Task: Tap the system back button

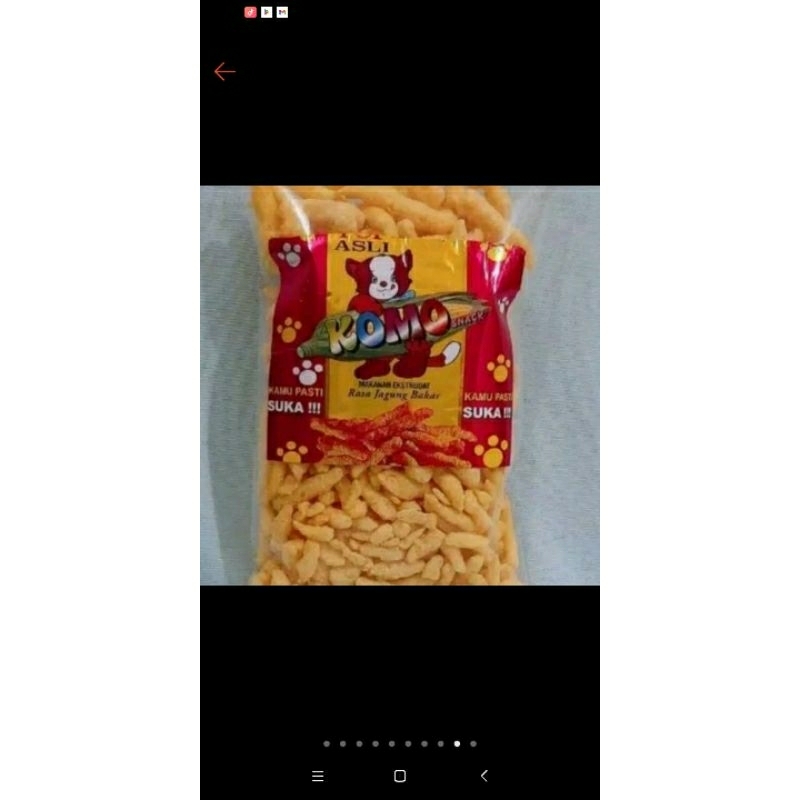Action: pyautogui.click(x=484, y=776)
